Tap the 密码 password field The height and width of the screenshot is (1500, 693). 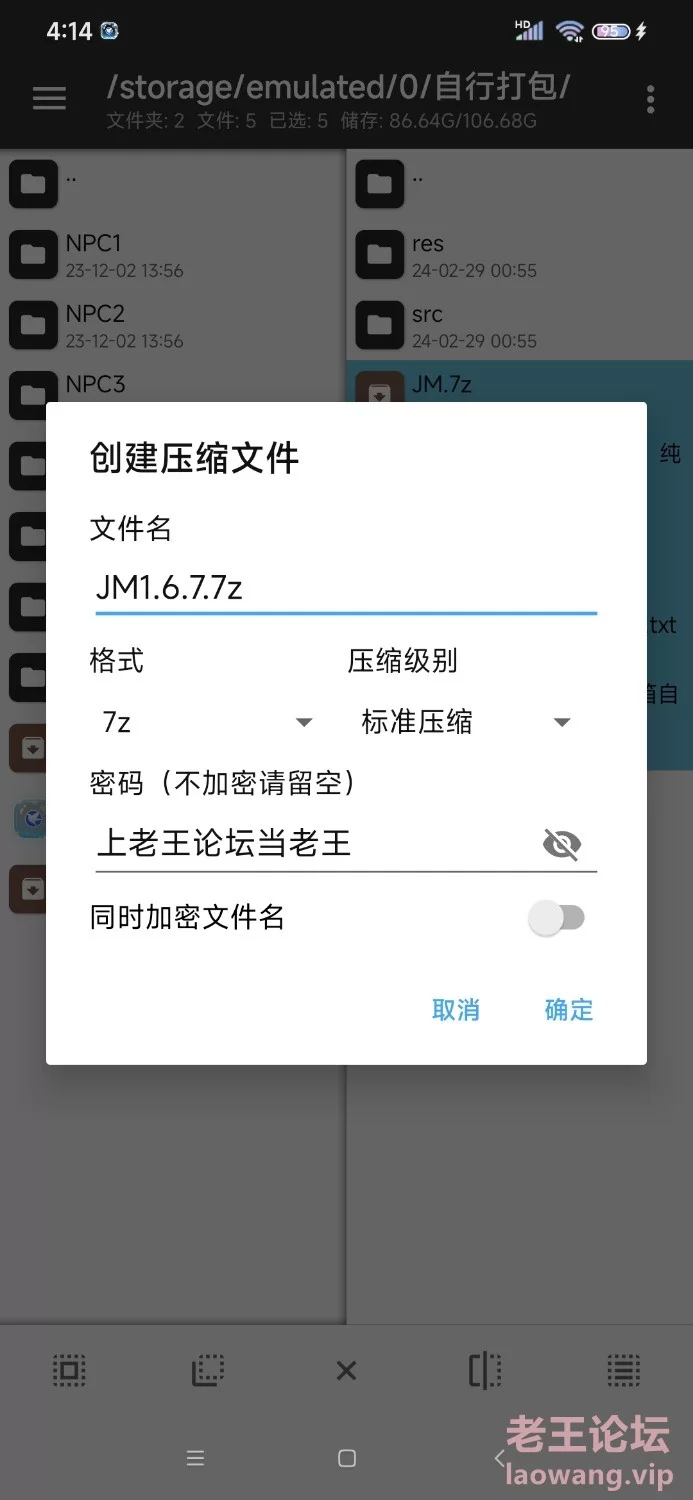pos(315,843)
